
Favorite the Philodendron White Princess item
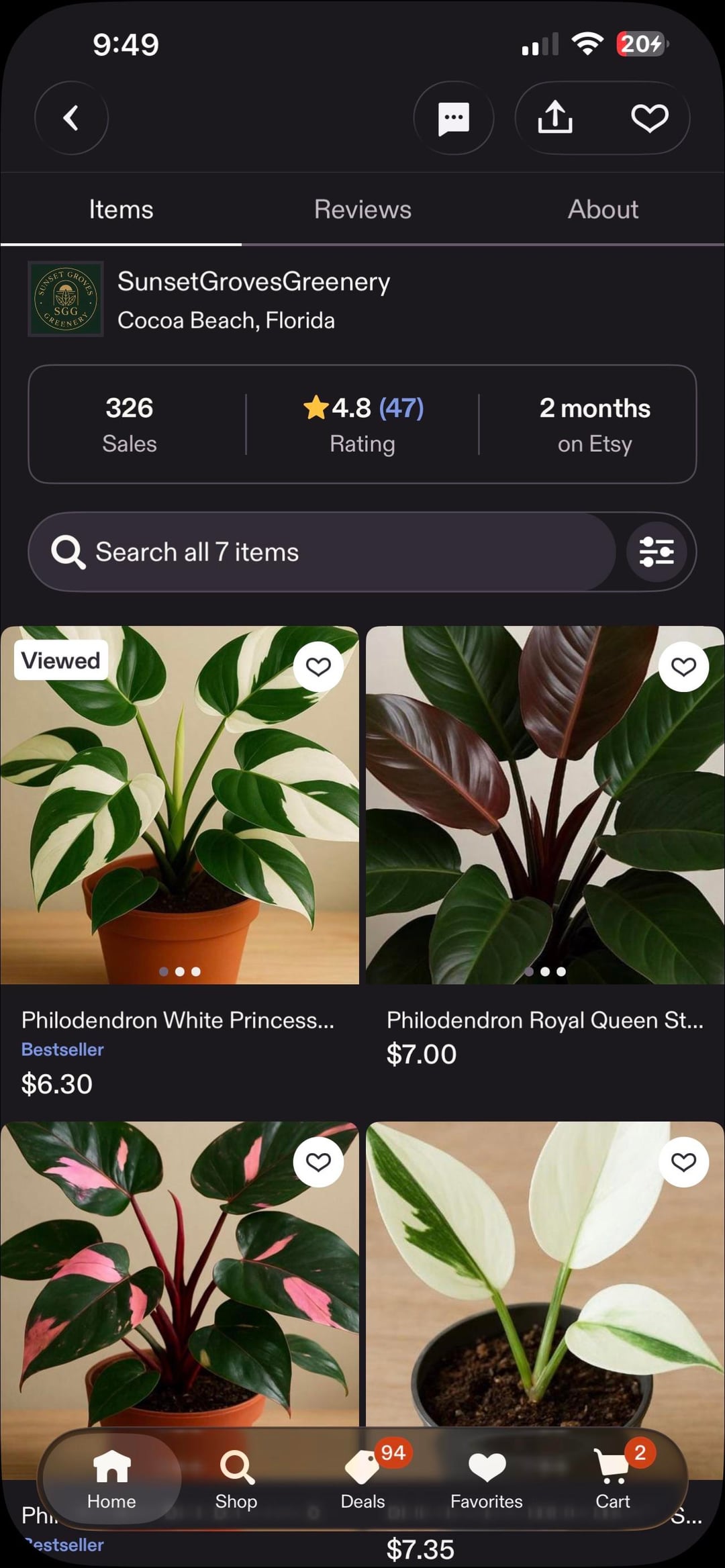(x=318, y=667)
